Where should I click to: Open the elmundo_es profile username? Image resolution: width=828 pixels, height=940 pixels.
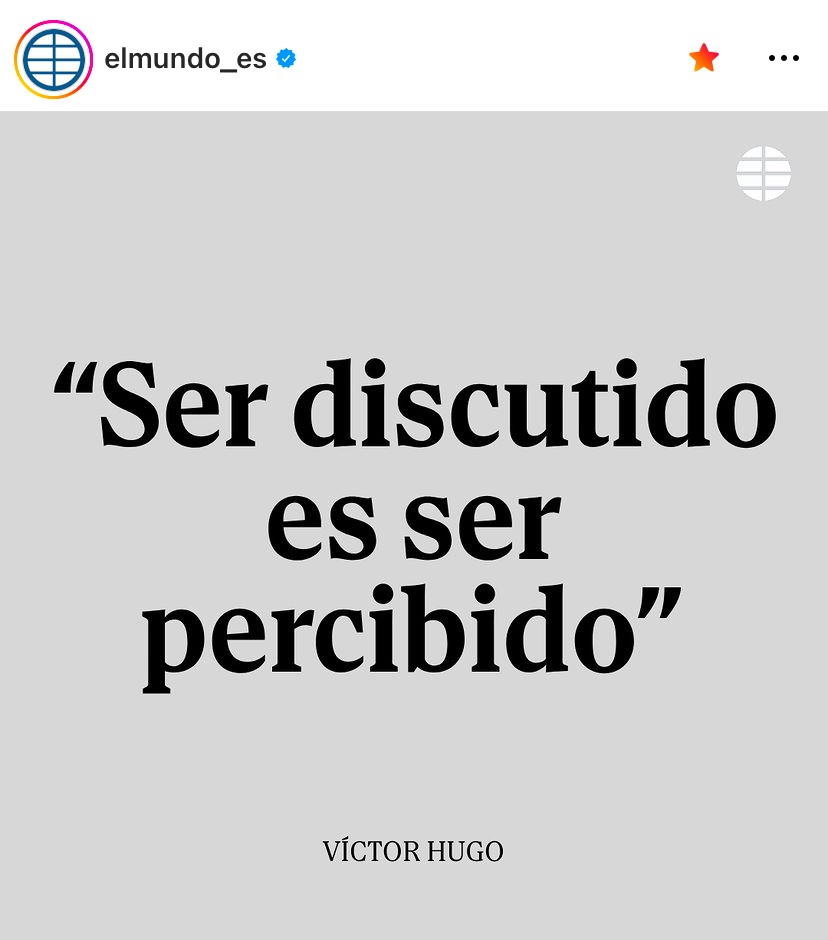coord(185,59)
